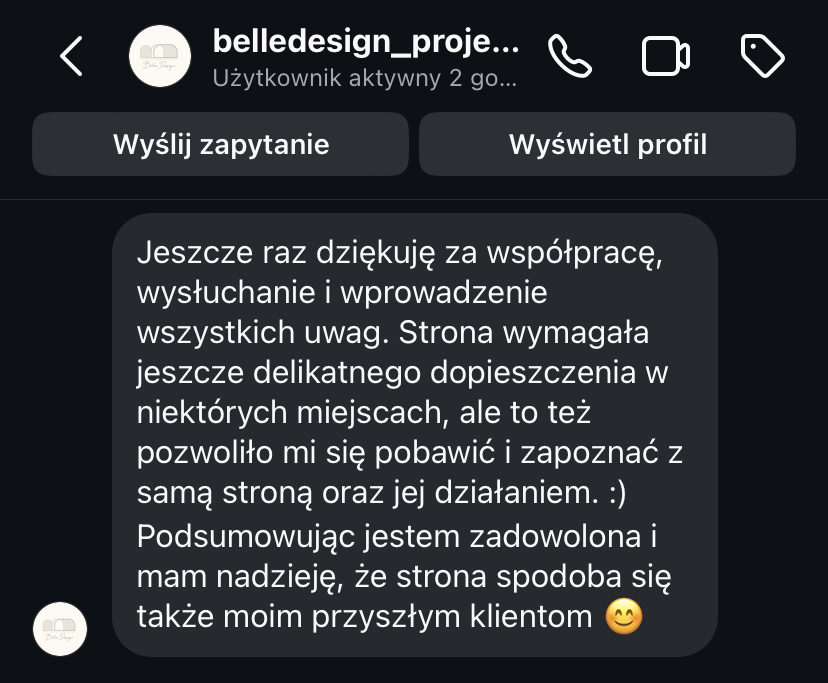Open profile via Wyświetl profil
This screenshot has width=828, height=683.
coord(607,144)
